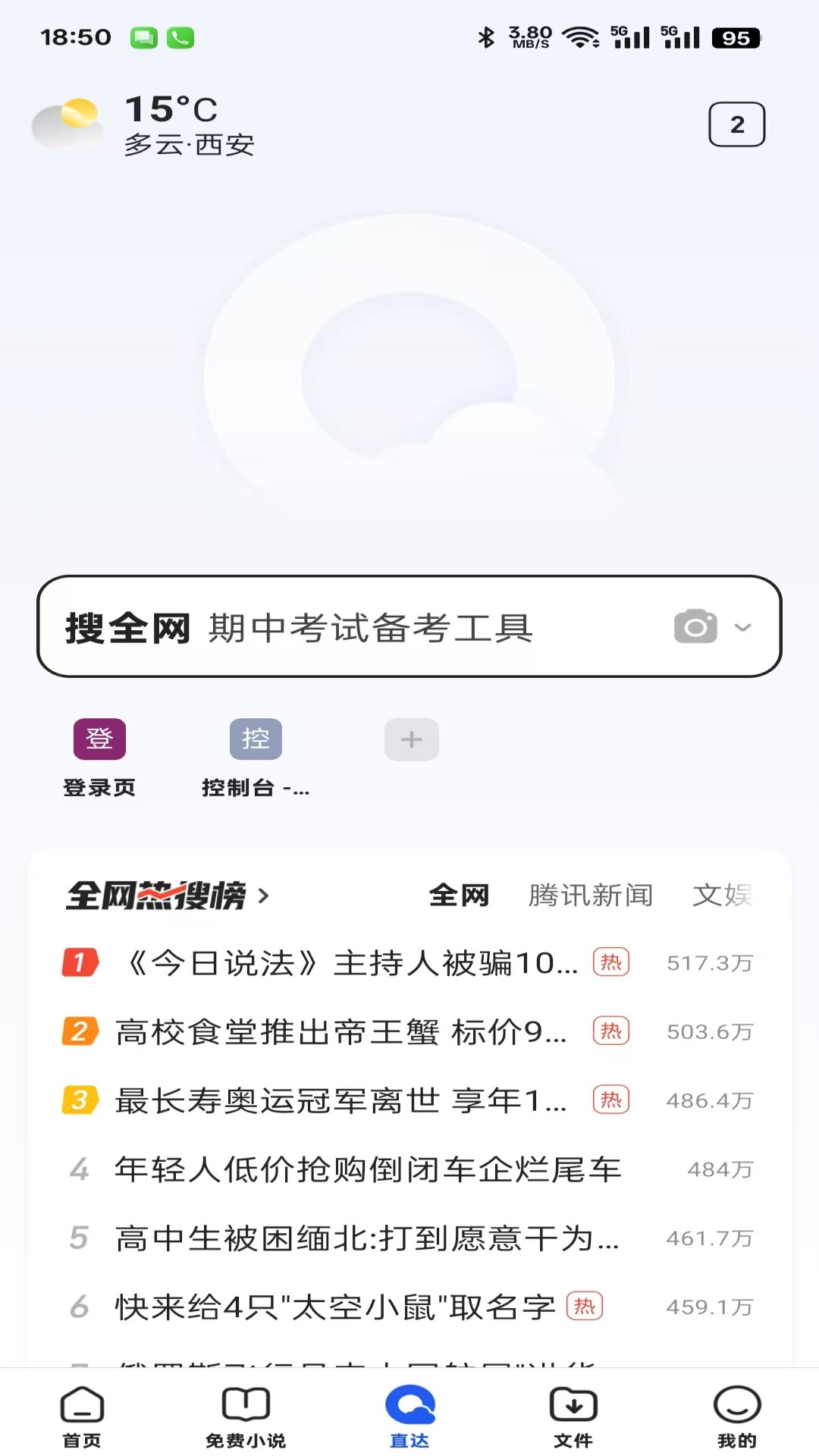Open hot topic 高校食堂推出帝王蟹
Screen dimensions: 819x1456
tap(341, 1032)
